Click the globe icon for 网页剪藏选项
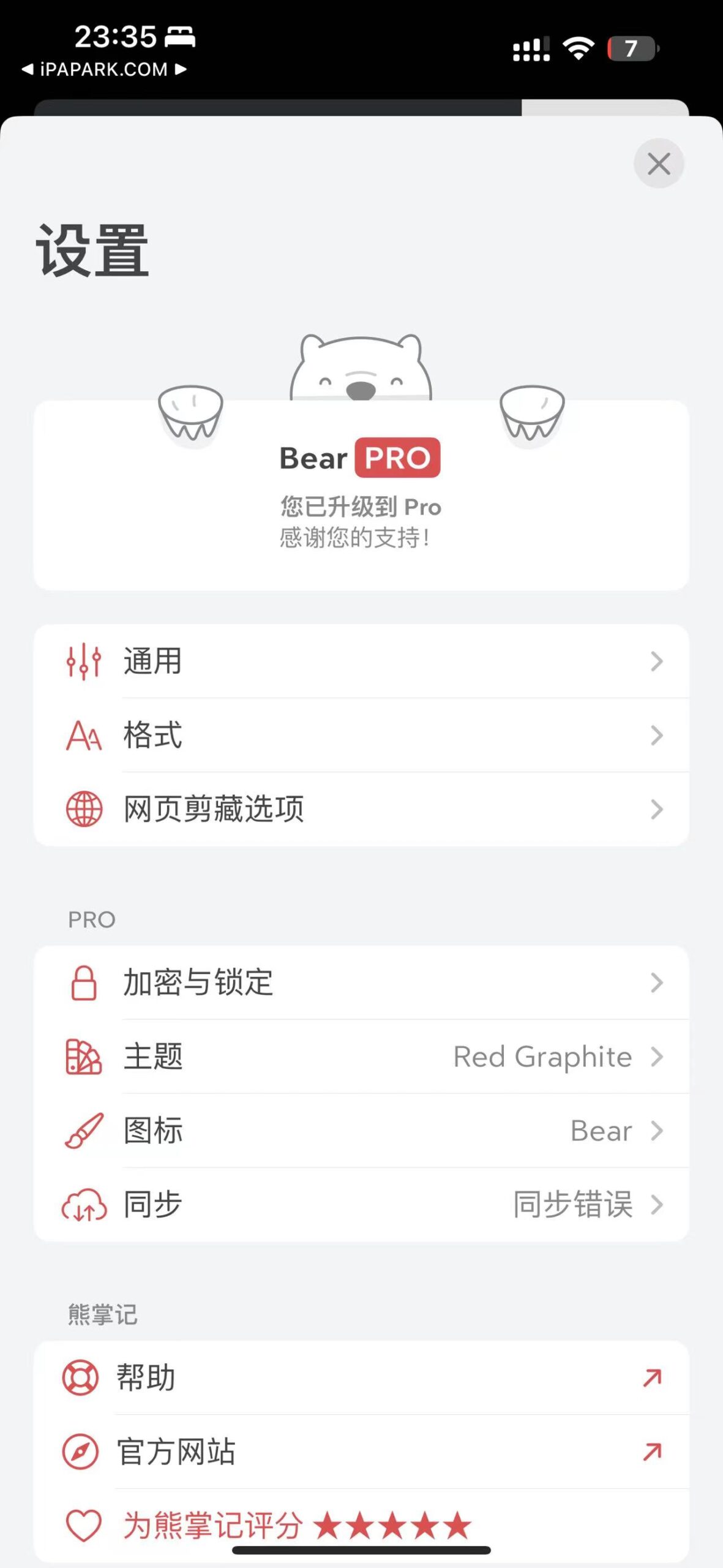 84,810
